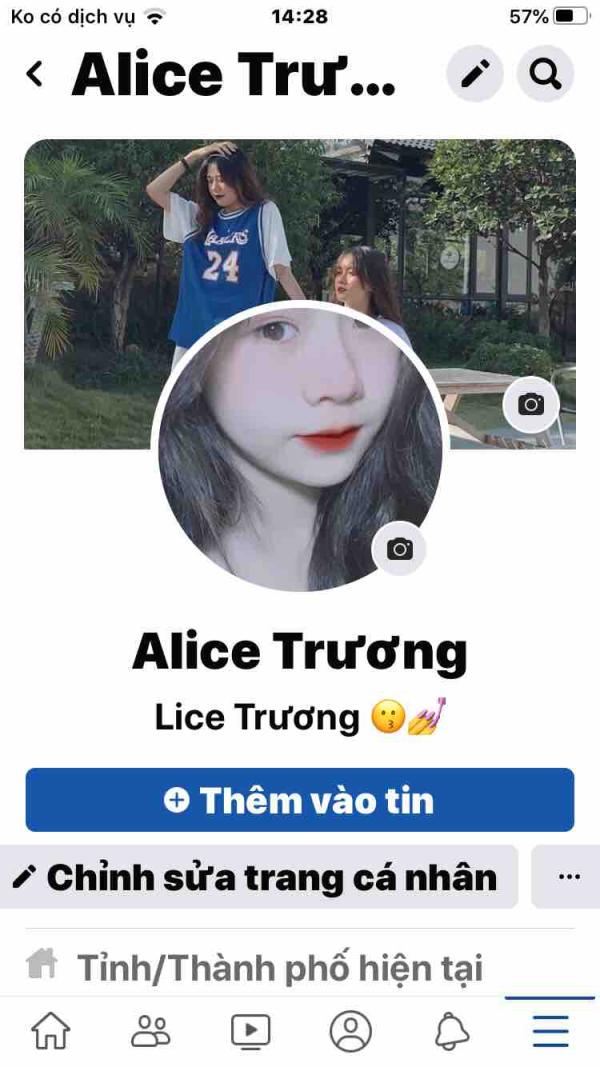Switch to the Home feed tab
This screenshot has width=600, height=1067.
51,1030
